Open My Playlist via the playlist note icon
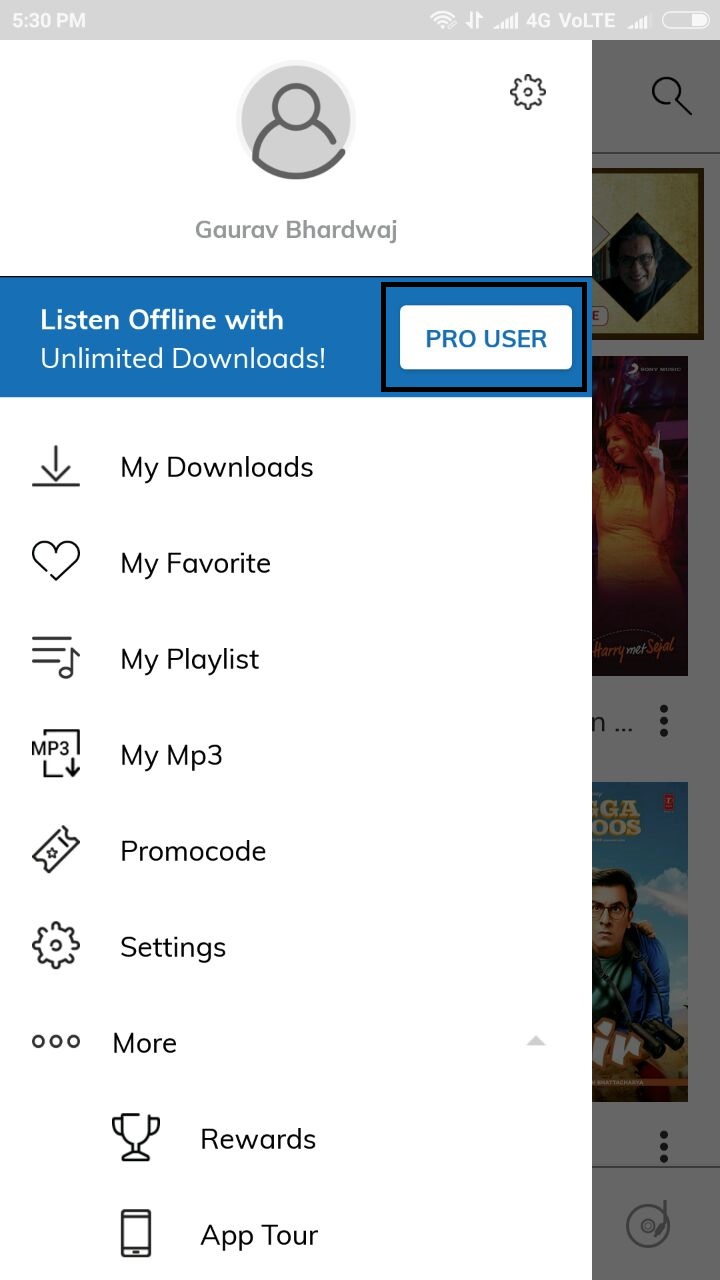This screenshot has height=1280, width=720. click(x=56, y=658)
